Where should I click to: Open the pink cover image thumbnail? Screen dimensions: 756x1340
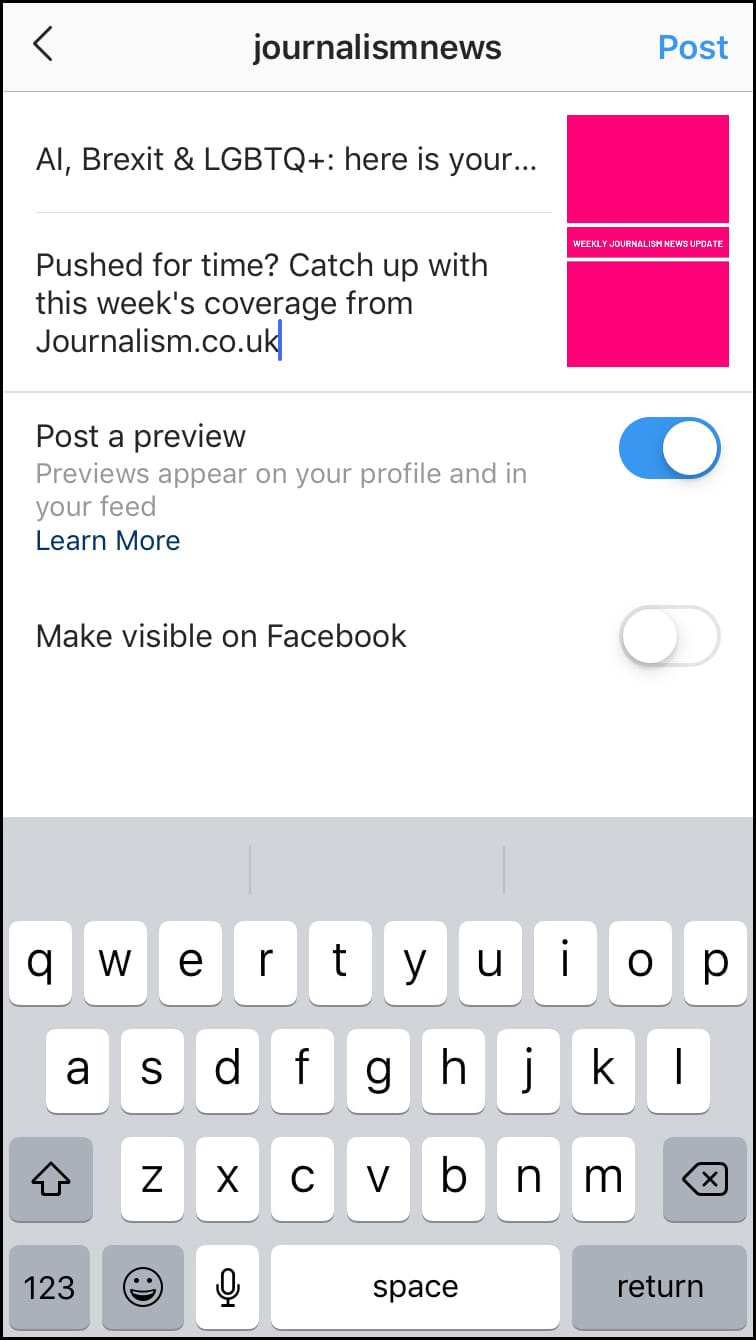[647, 241]
